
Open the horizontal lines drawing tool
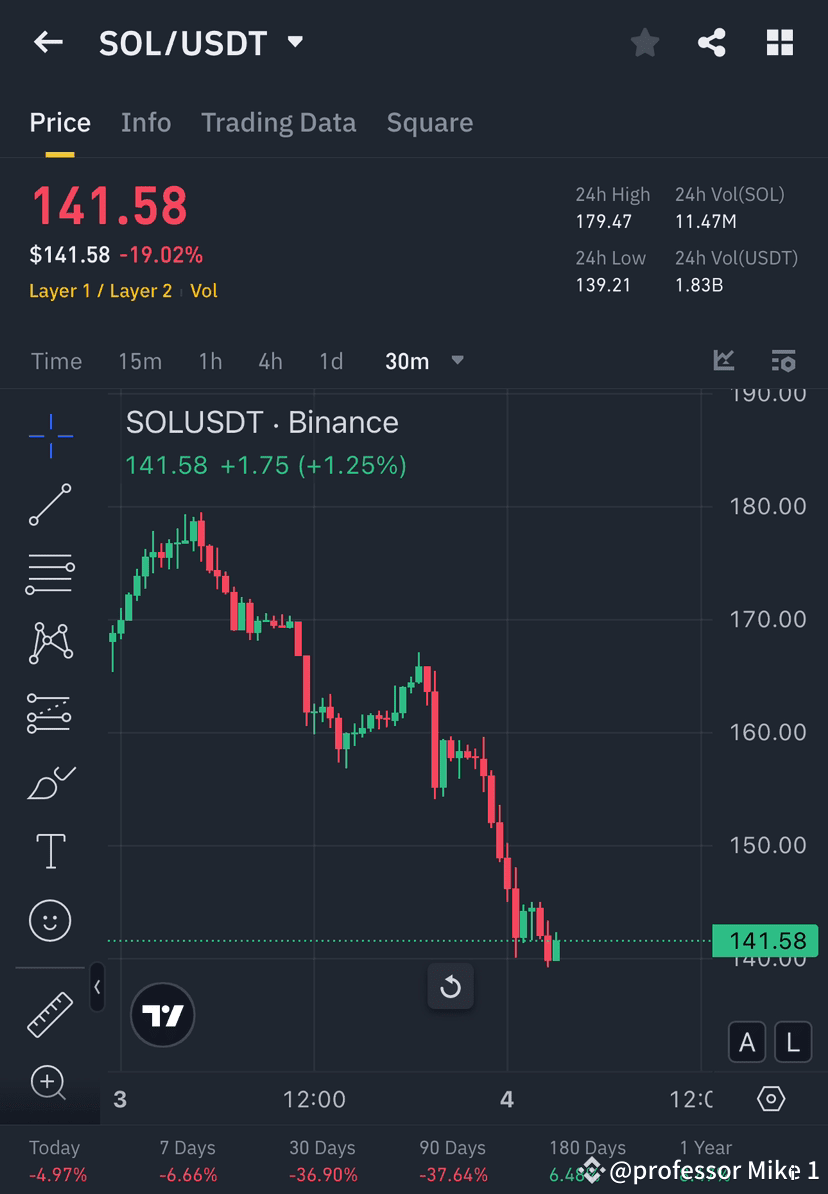50,574
